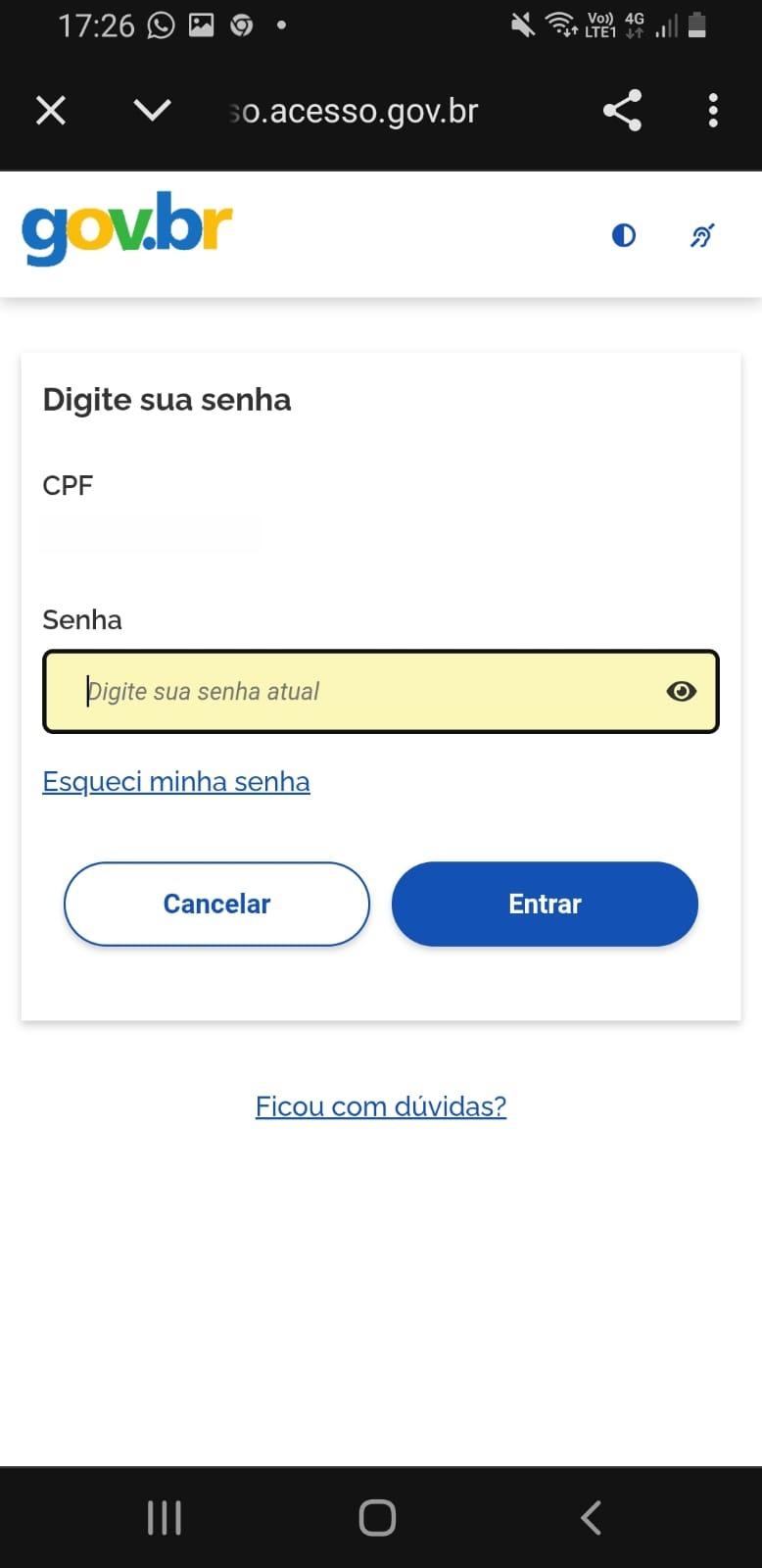Expand the tab dropdown chevron
Viewport: 762px width, 1568px height.
click(152, 111)
